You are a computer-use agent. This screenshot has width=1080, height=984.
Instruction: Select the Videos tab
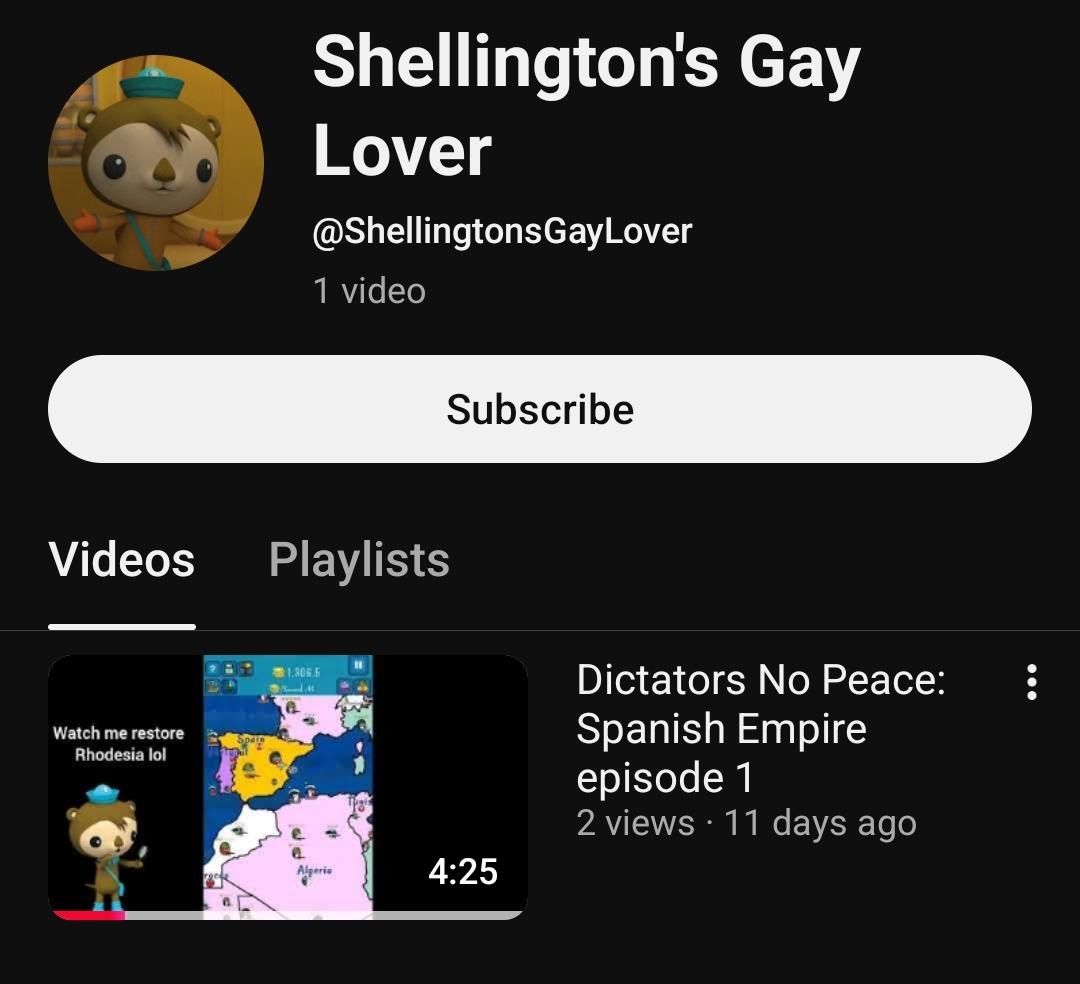tap(121, 559)
